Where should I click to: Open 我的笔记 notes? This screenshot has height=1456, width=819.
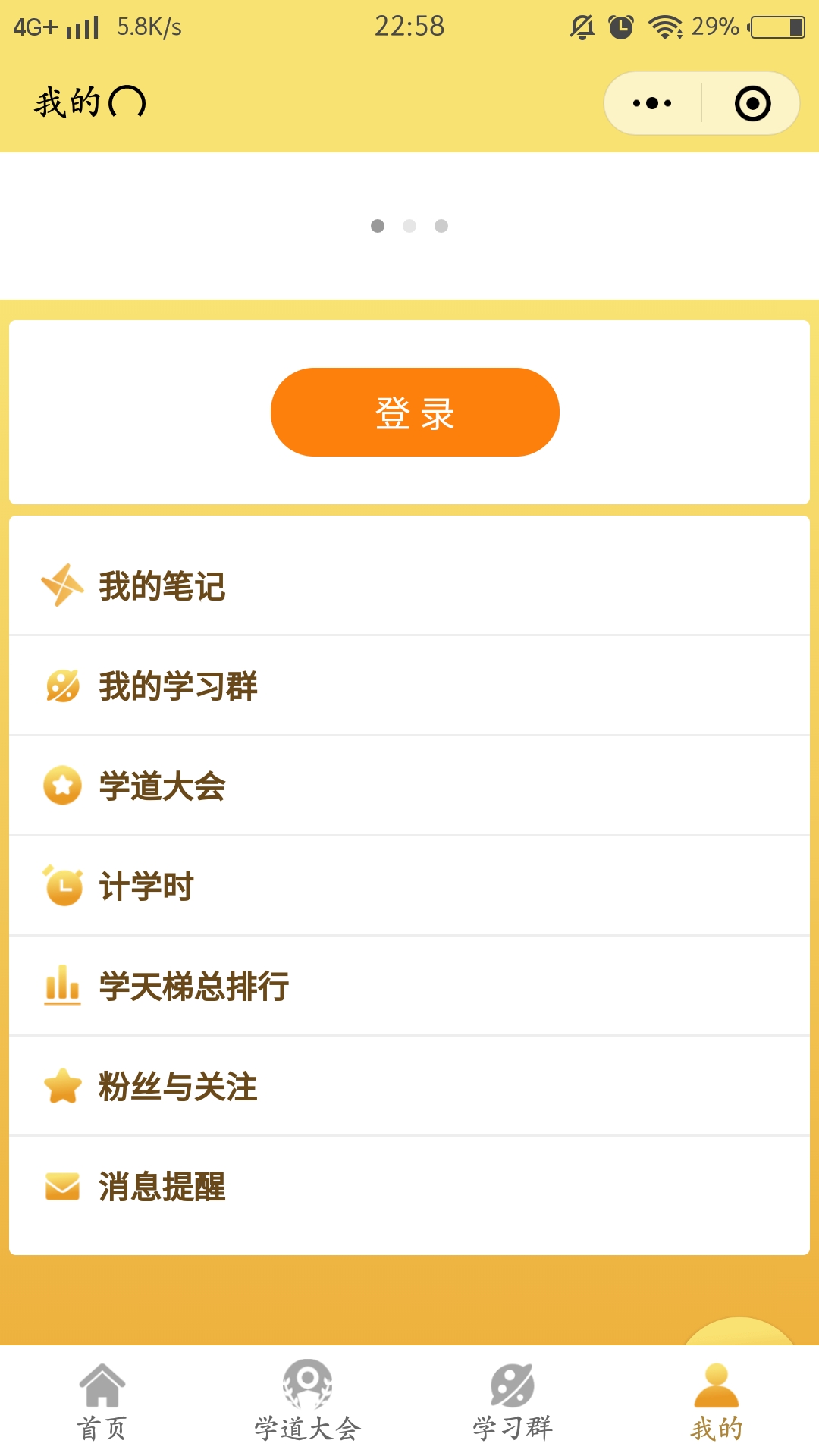coord(162,586)
